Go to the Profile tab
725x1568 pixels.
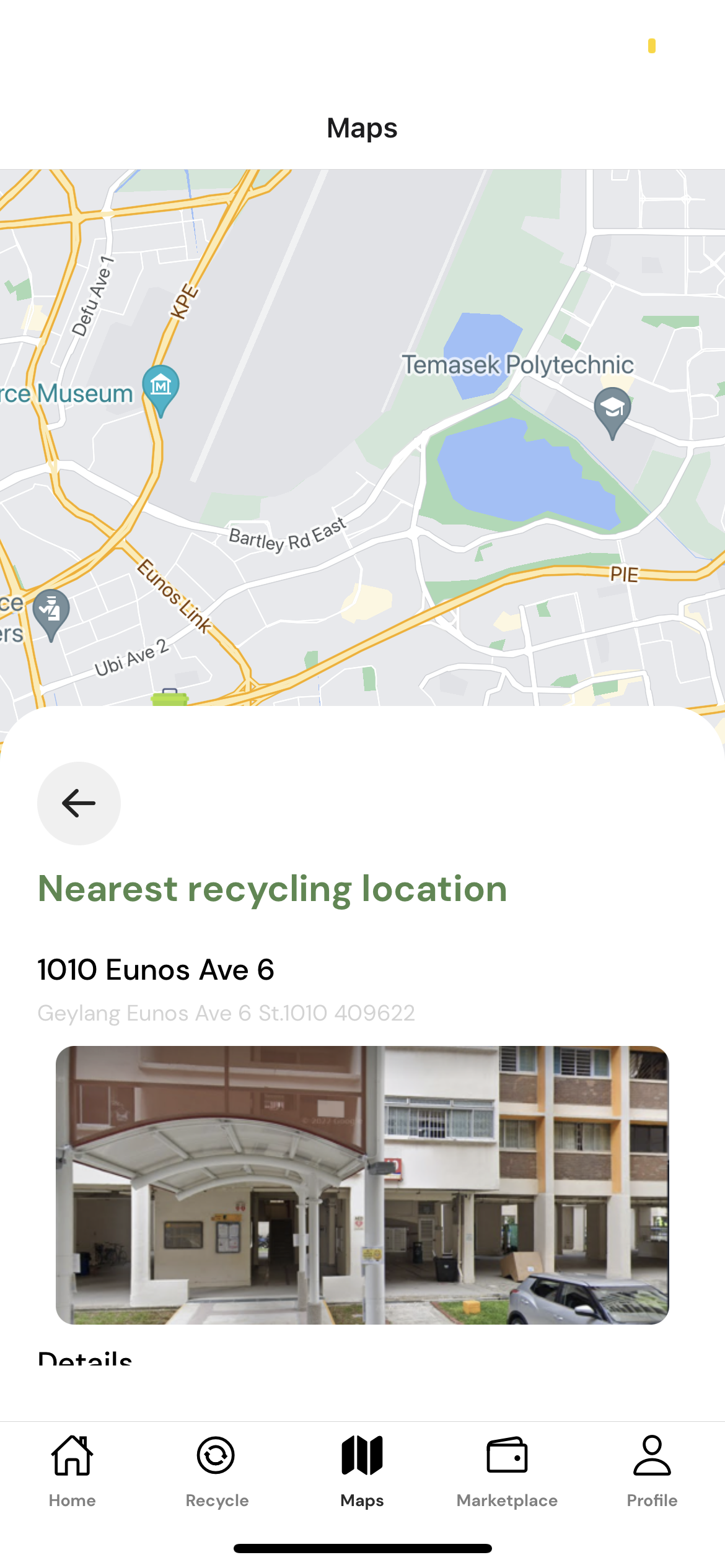pyautogui.click(x=652, y=1471)
